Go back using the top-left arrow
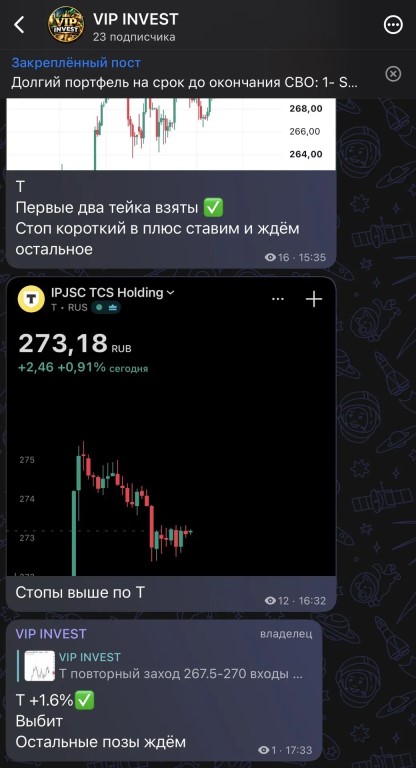Screen dimensions: 416x768 pyautogui.click(x=19, y=24)
